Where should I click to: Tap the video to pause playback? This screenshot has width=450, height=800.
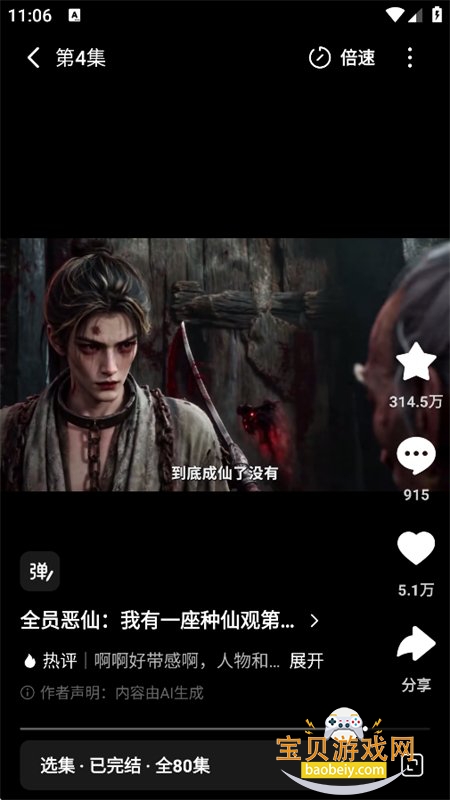point(199,365)
